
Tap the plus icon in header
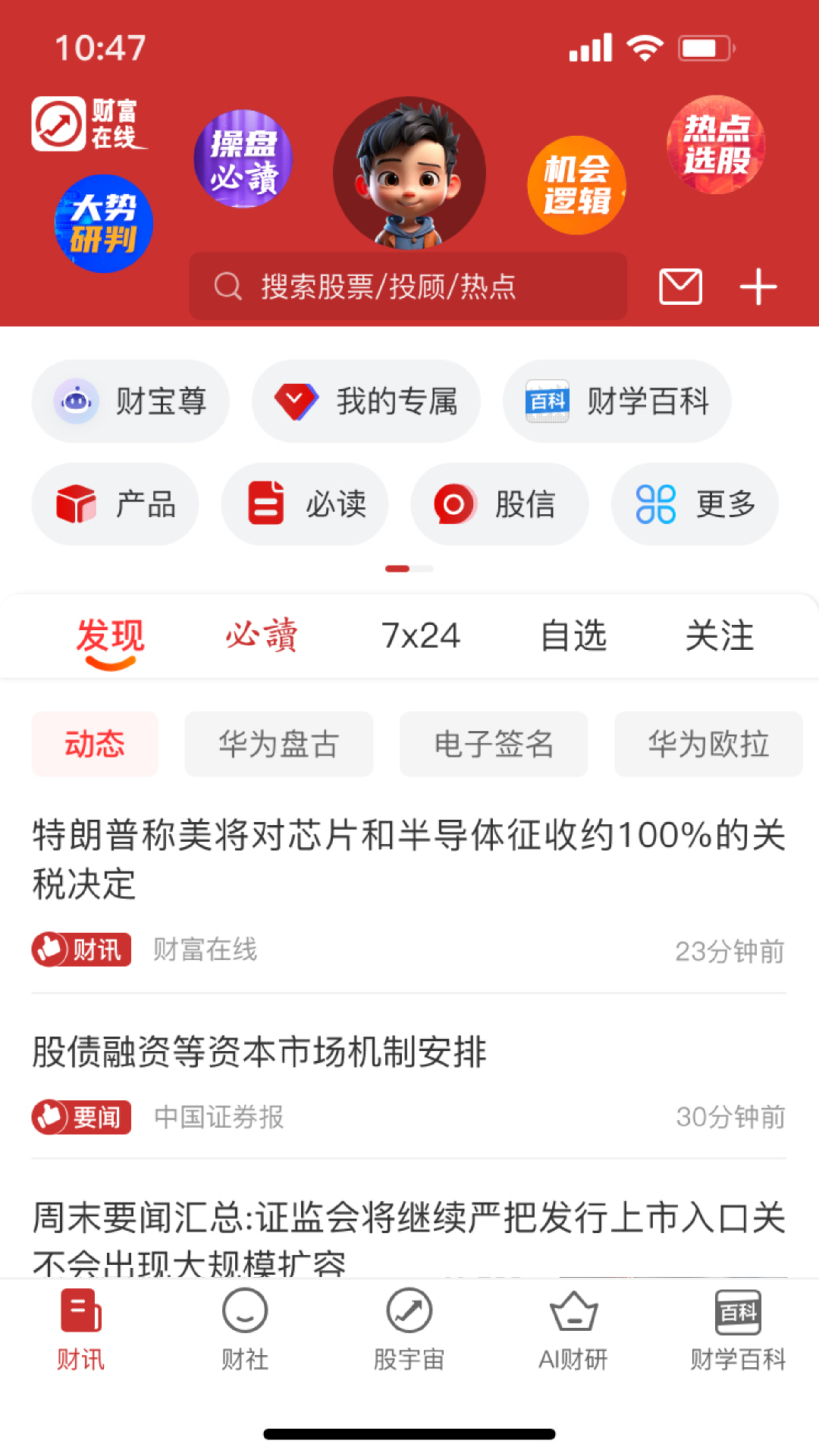[x=758, y=287]
